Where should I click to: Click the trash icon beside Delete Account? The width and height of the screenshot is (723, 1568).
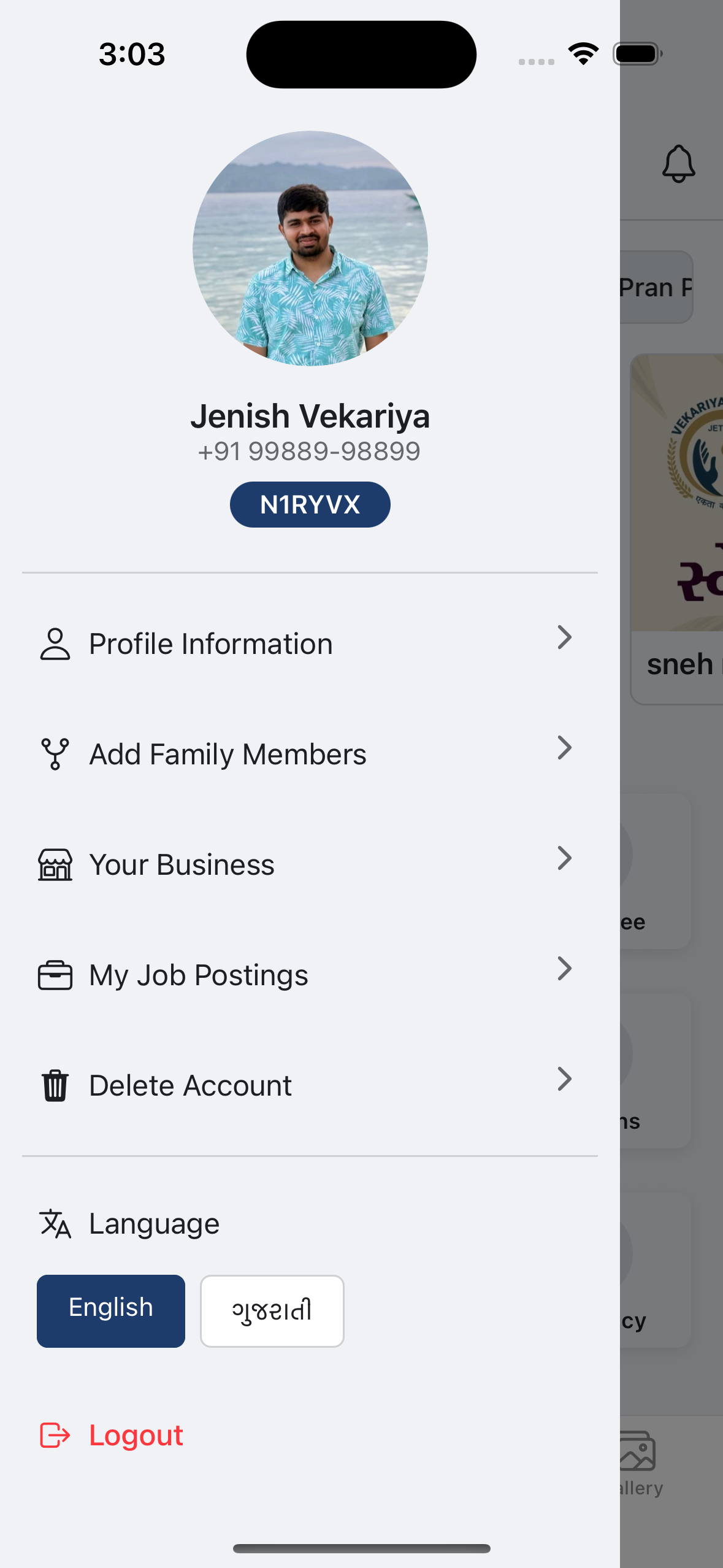coord(55,1085)
